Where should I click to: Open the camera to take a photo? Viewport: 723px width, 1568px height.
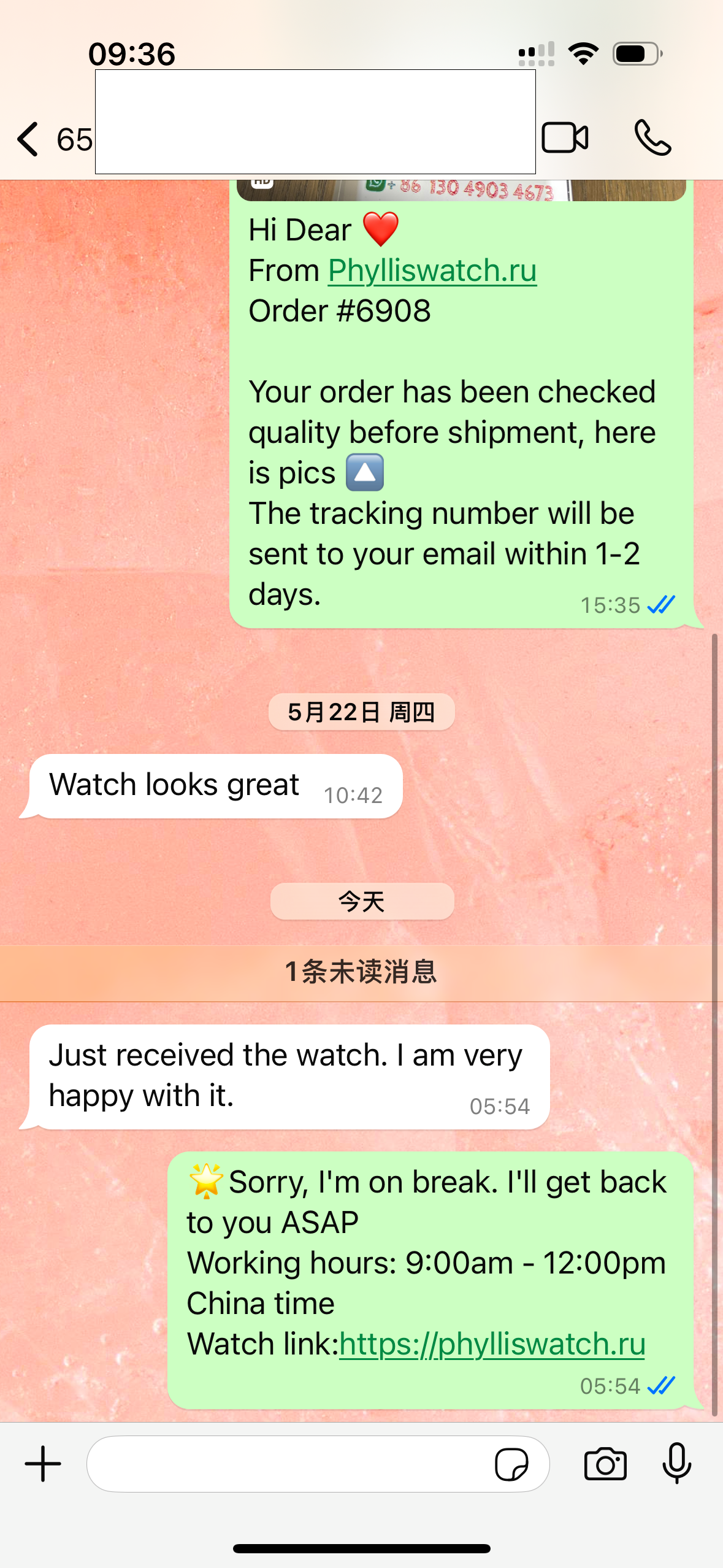click(x=605, y=1464)
